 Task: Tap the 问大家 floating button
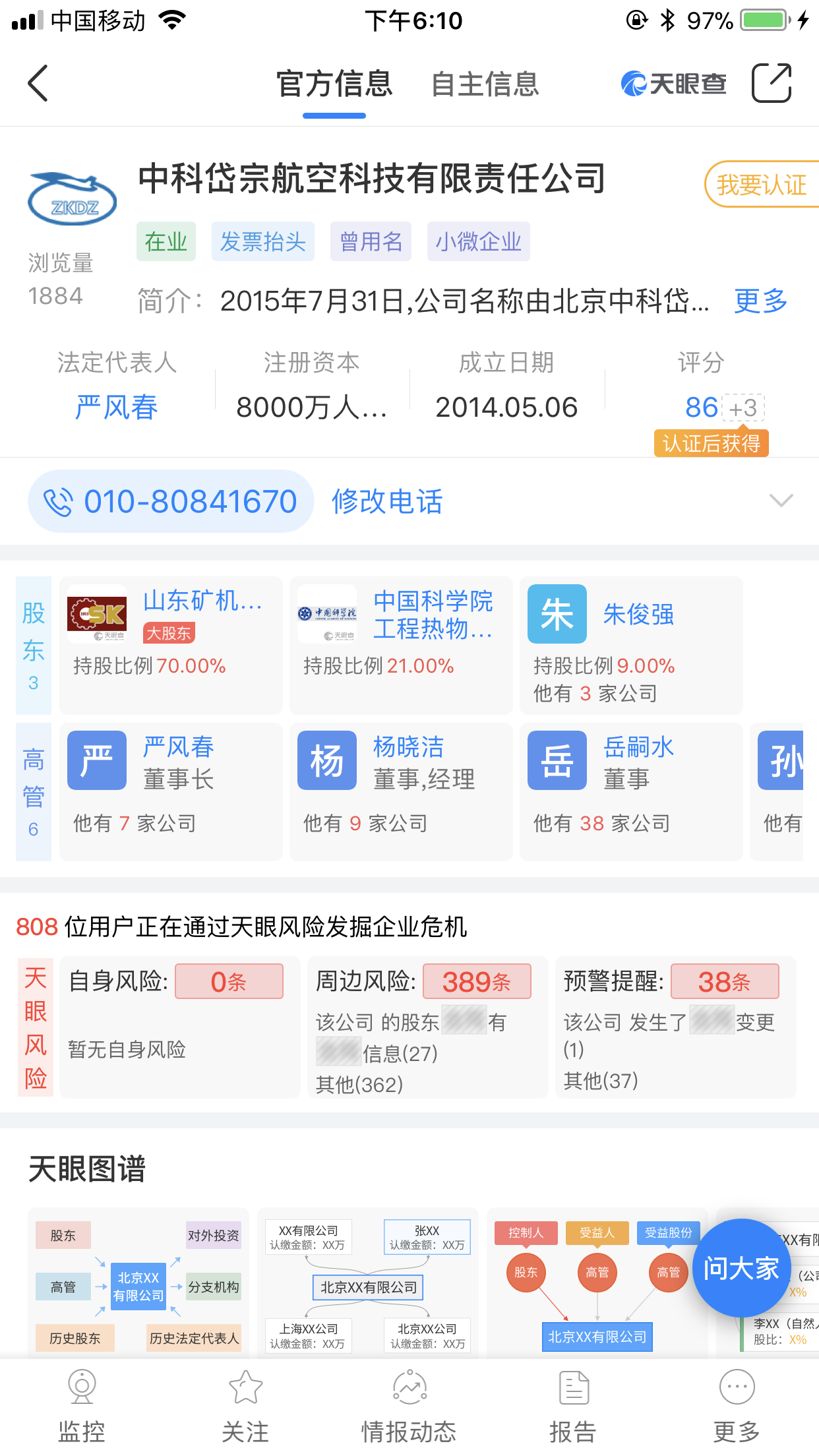coord(741,1267)
